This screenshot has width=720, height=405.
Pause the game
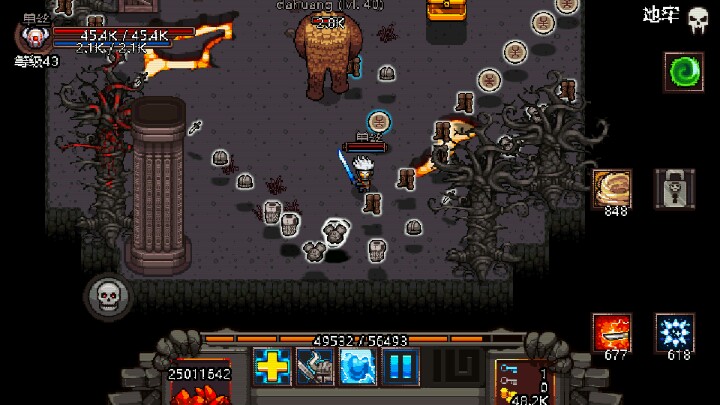pyautogui.click(x=400, y=366)
